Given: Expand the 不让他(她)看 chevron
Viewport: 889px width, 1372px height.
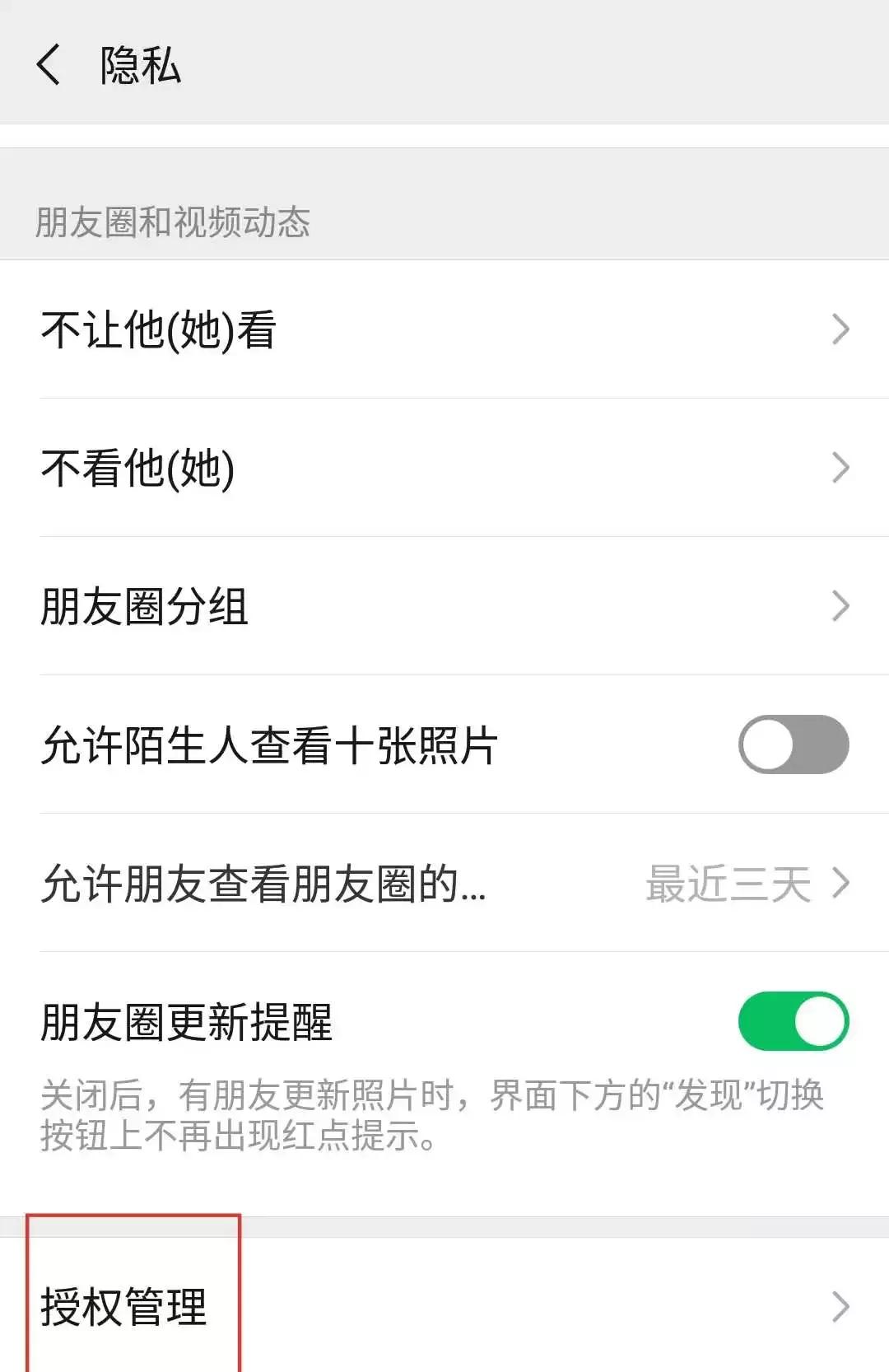Looking at the screenshot, I should click(840, 329).
